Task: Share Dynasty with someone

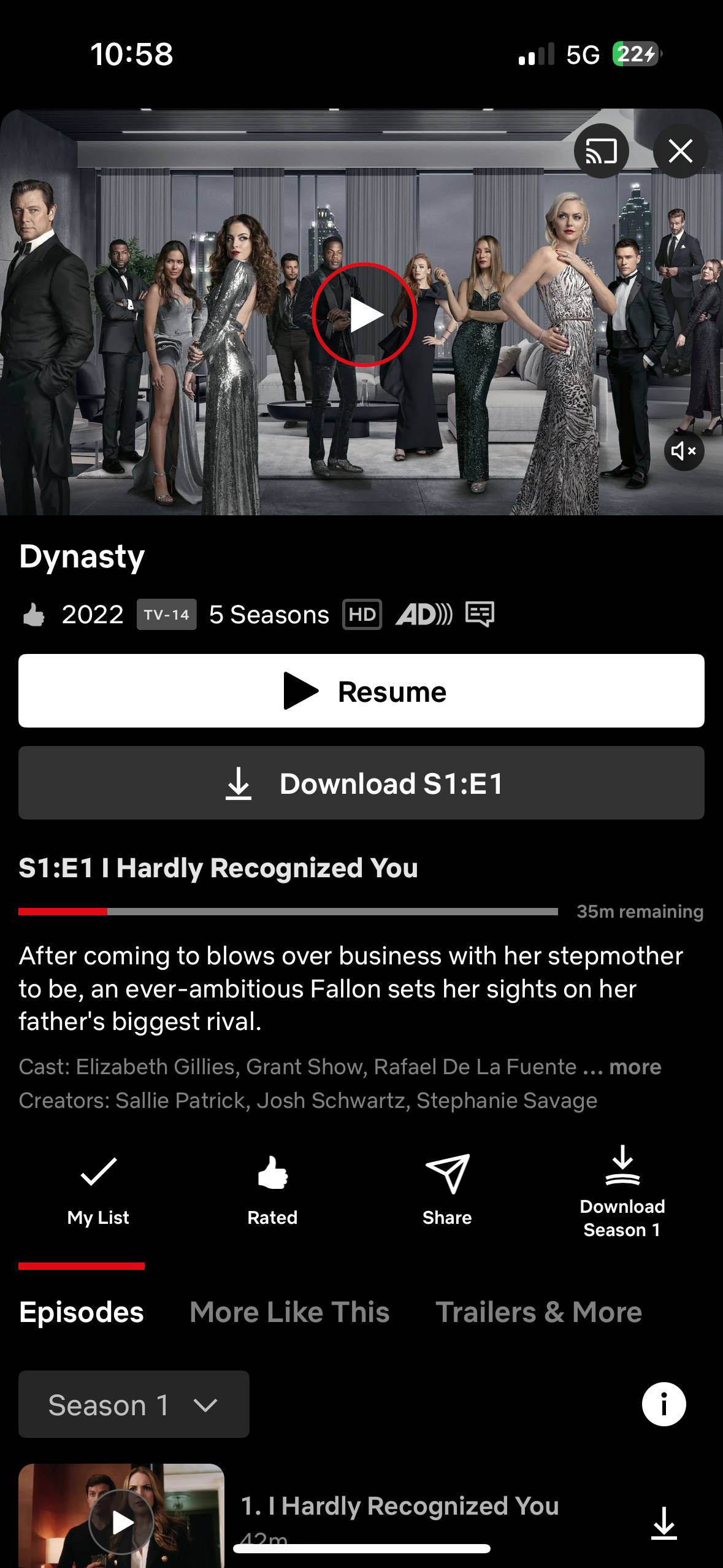Action: [447, 1190]
